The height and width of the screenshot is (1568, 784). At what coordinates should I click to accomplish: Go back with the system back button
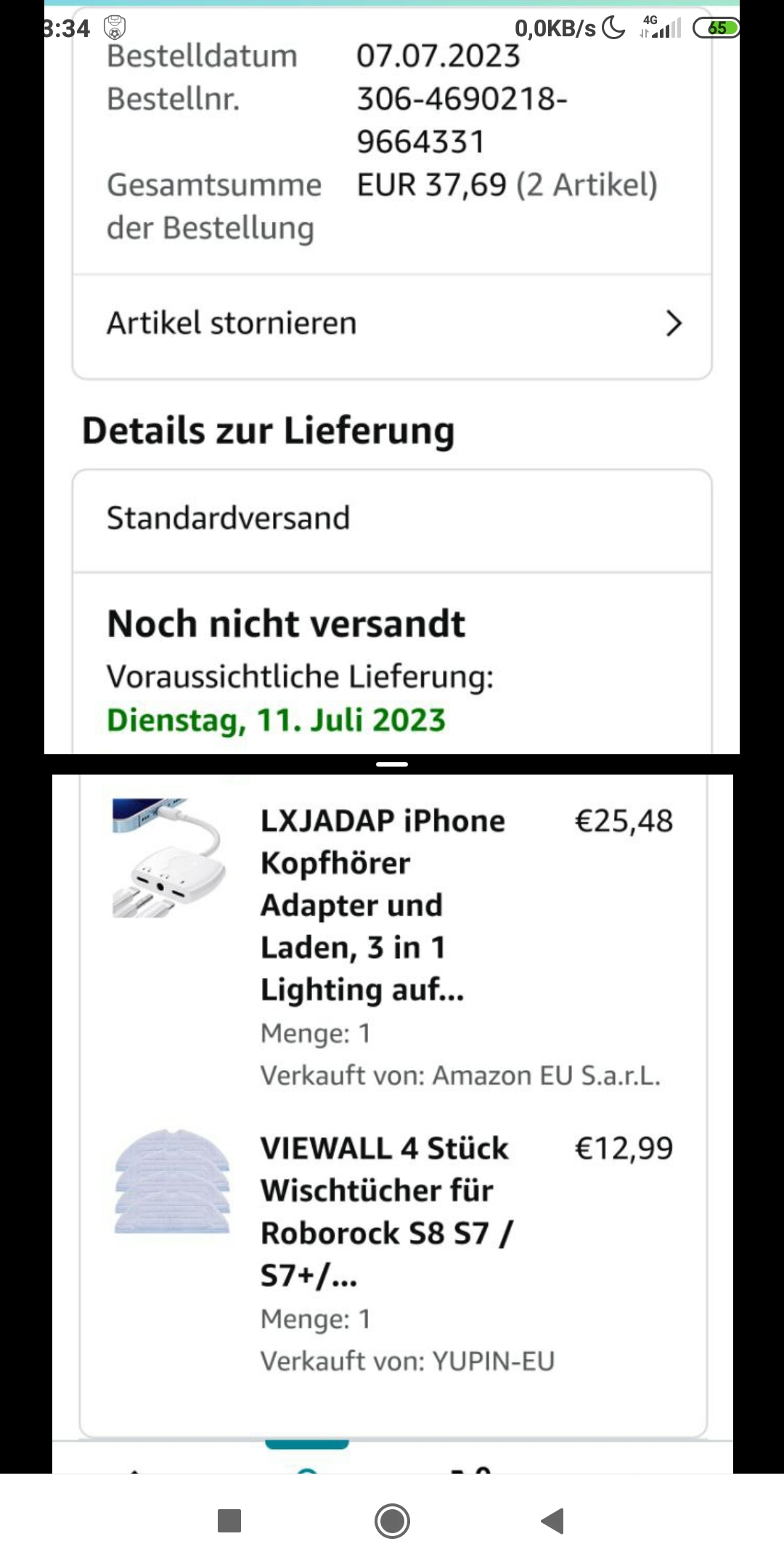tap(553, 1520)
